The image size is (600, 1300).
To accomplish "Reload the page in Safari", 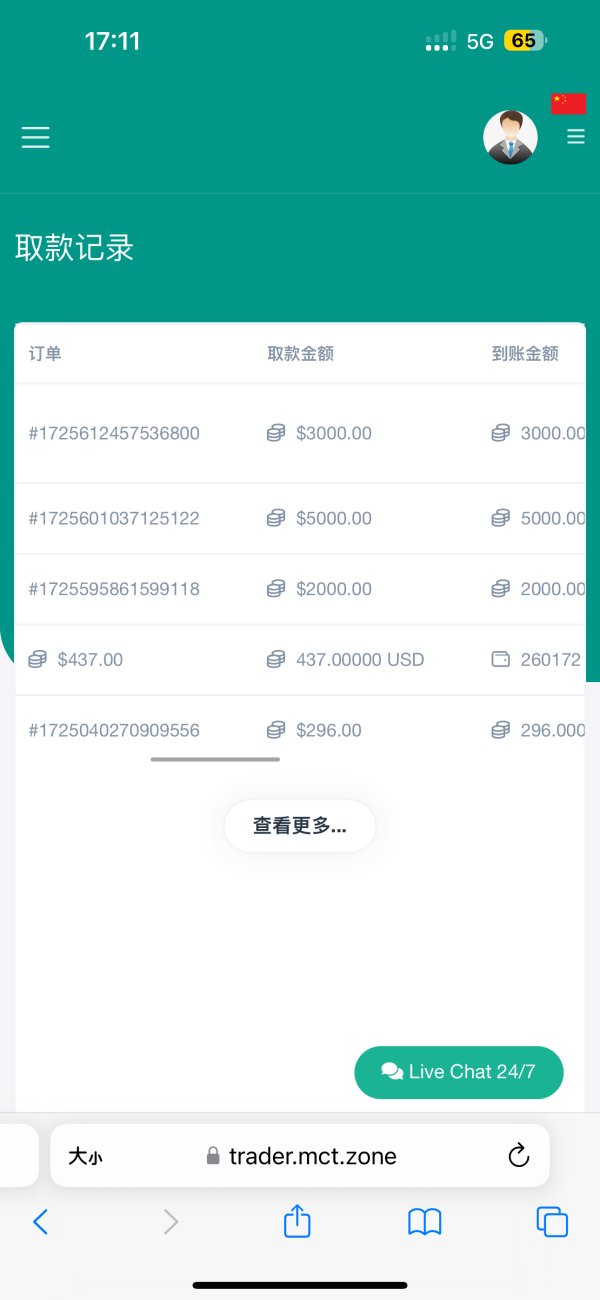I will tap(518, 1156).
